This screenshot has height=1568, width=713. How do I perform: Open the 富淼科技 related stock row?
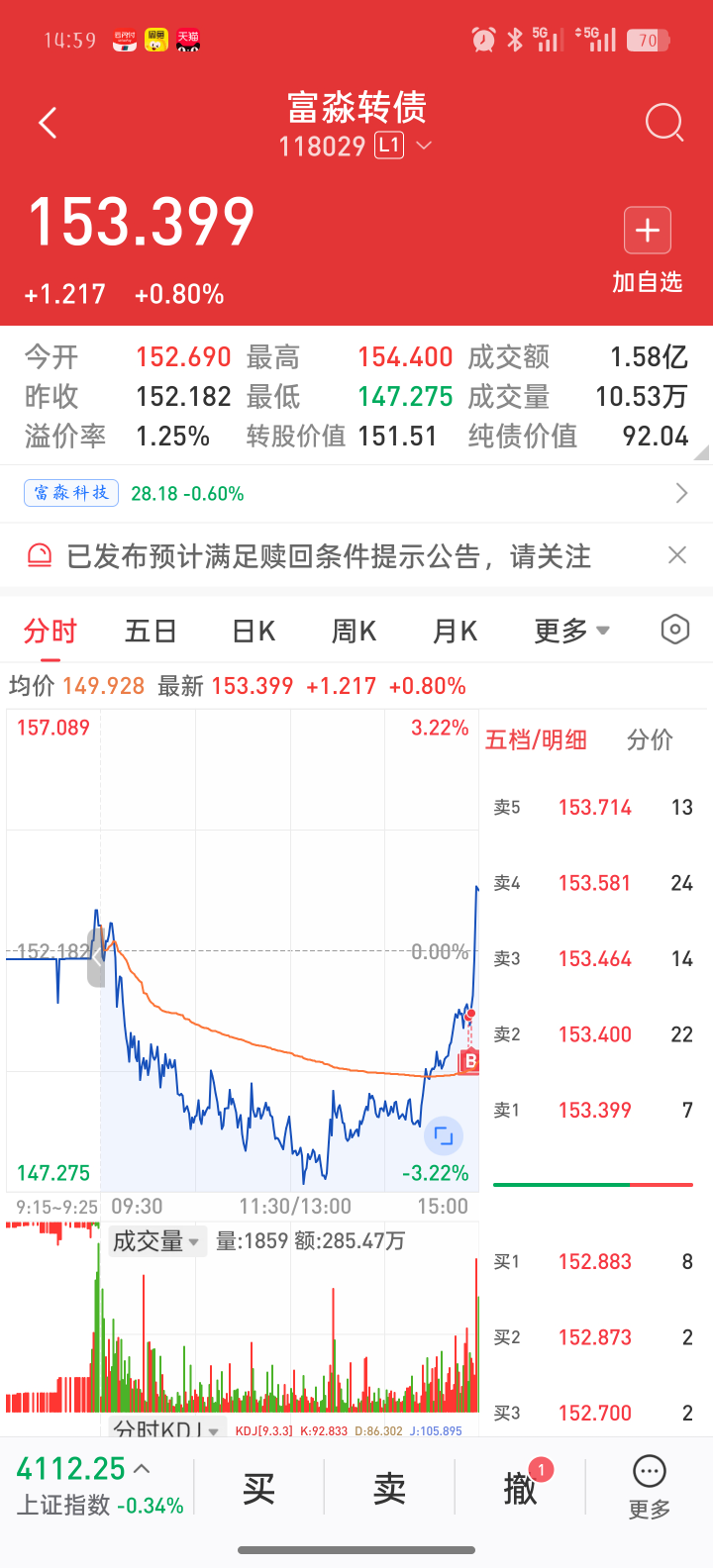pyautogui.click(x=356, y=493)
